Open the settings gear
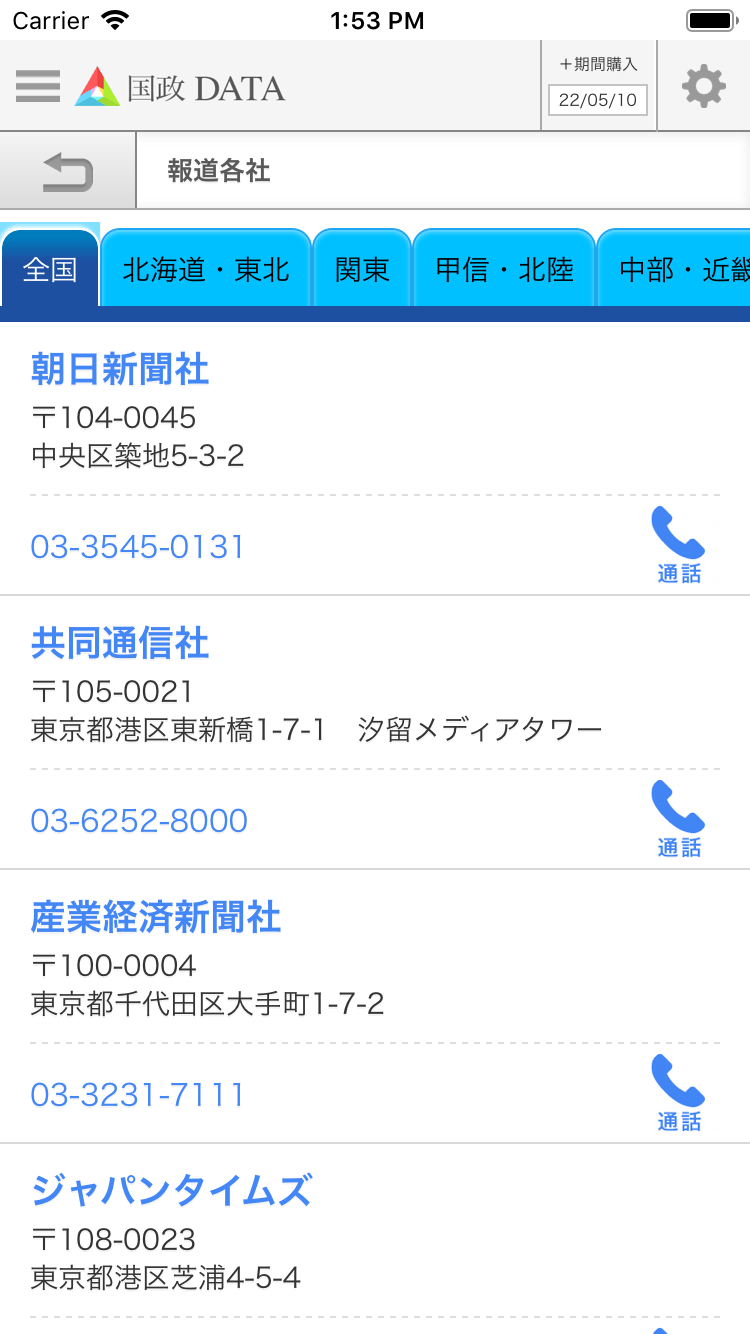Screen dimensions: 750x1334 click(703, 86)
